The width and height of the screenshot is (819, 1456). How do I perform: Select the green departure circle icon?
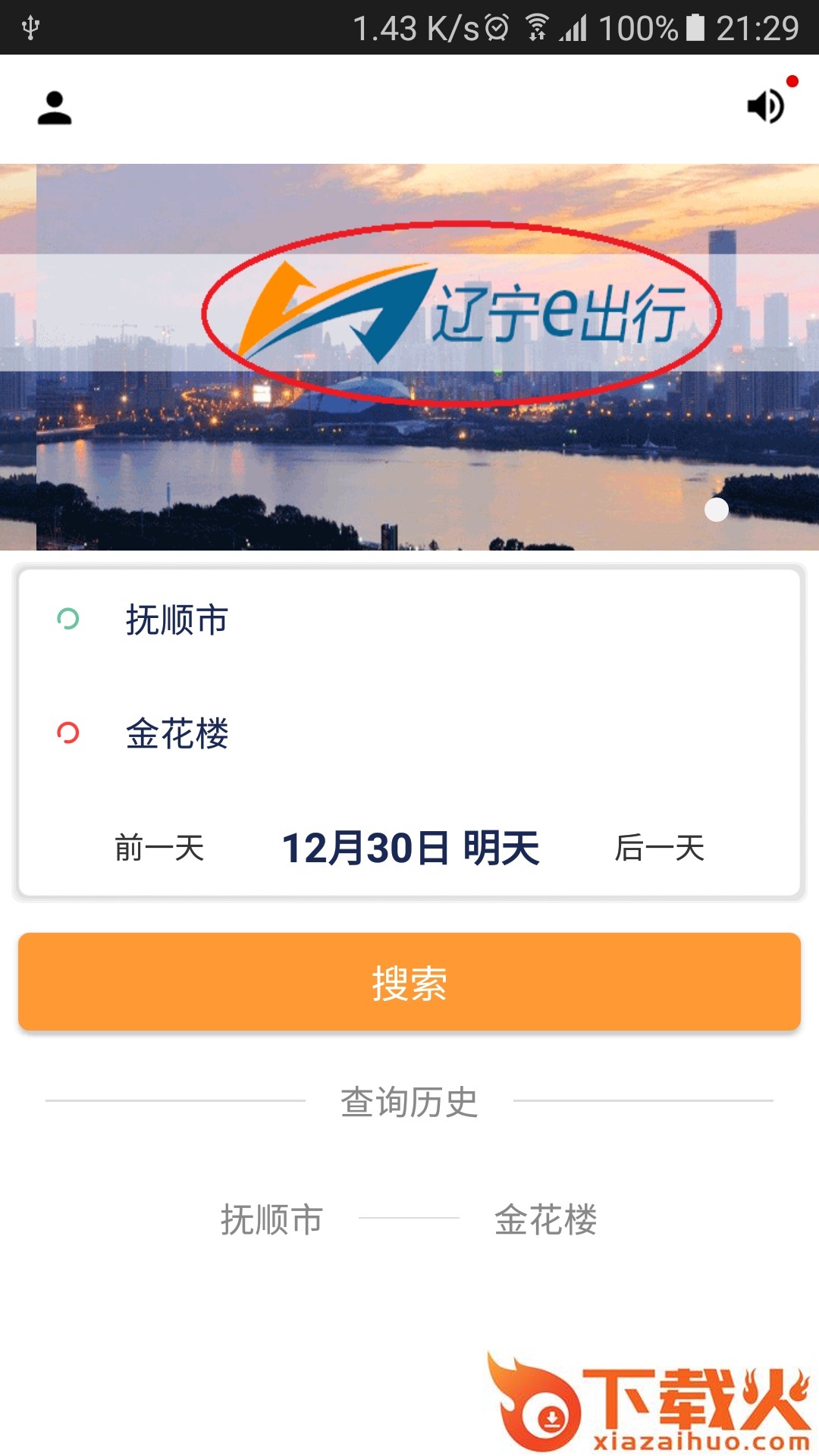pyautogui.click(x=67, y=620)
